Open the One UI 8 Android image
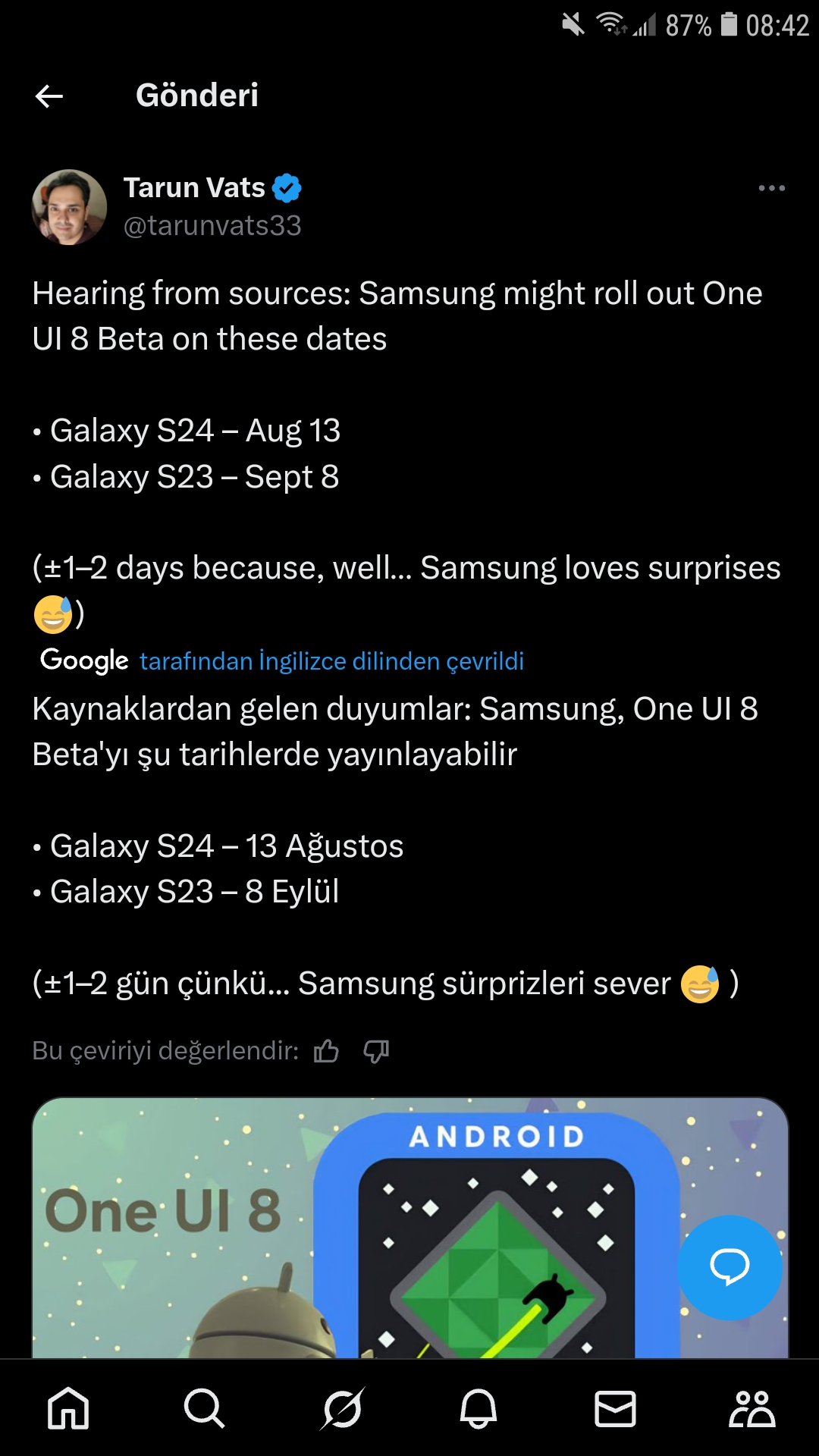The width and height of the screenshot is (819, 1456). [x=409, y=1228]
